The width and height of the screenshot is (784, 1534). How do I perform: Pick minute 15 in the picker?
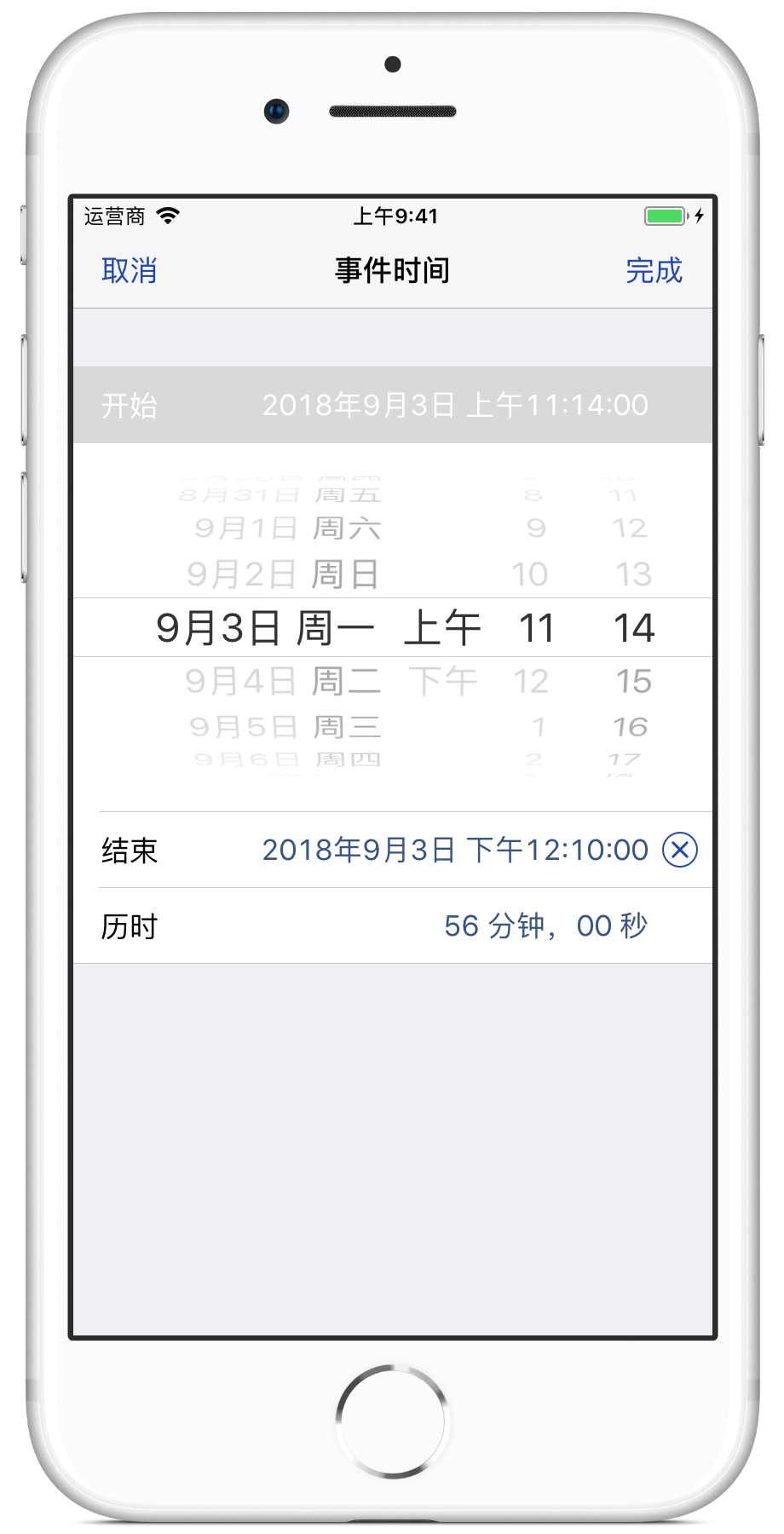click(x=634, y=681)
